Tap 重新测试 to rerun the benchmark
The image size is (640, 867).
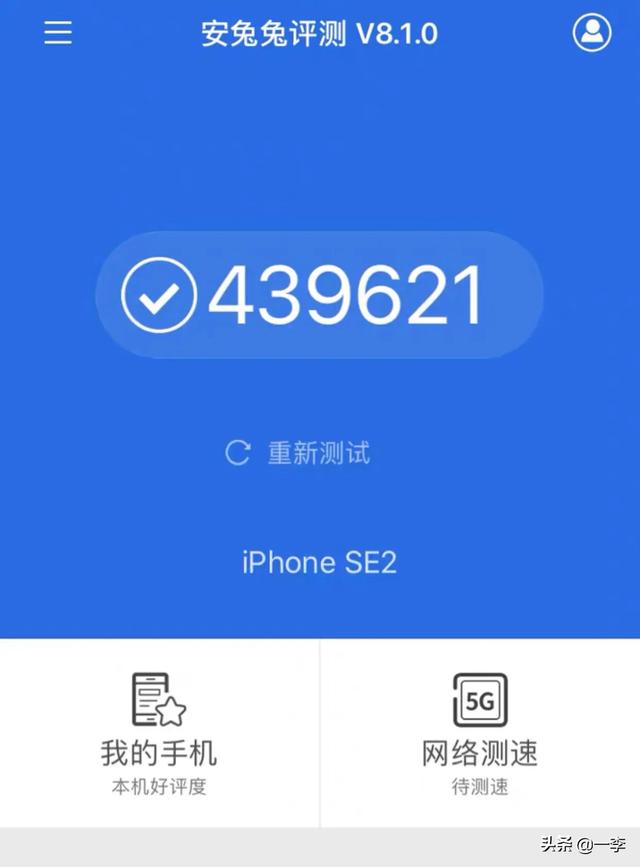(298, 453)
